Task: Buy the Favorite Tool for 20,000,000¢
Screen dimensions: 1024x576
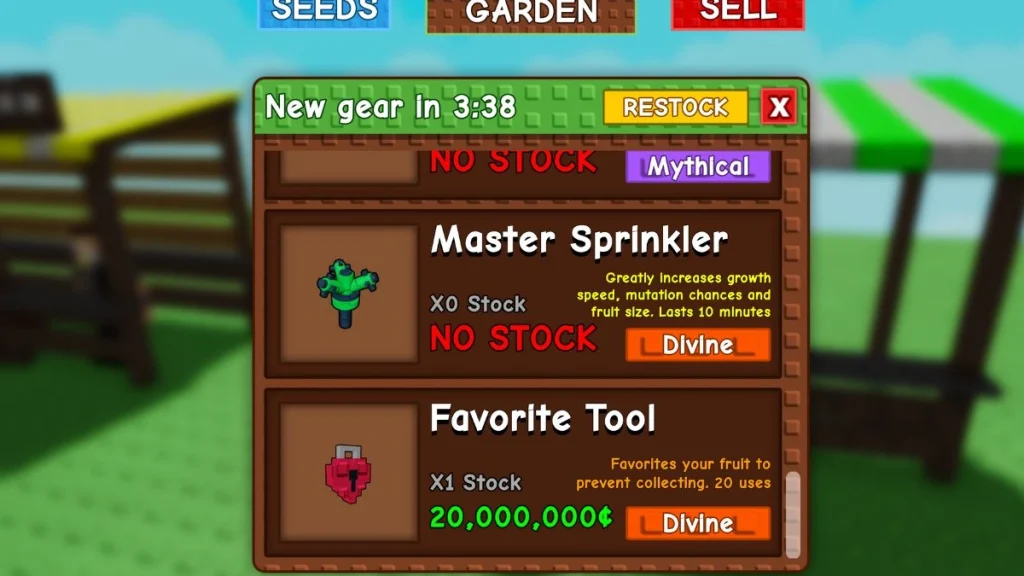Action: coord(521,518)
